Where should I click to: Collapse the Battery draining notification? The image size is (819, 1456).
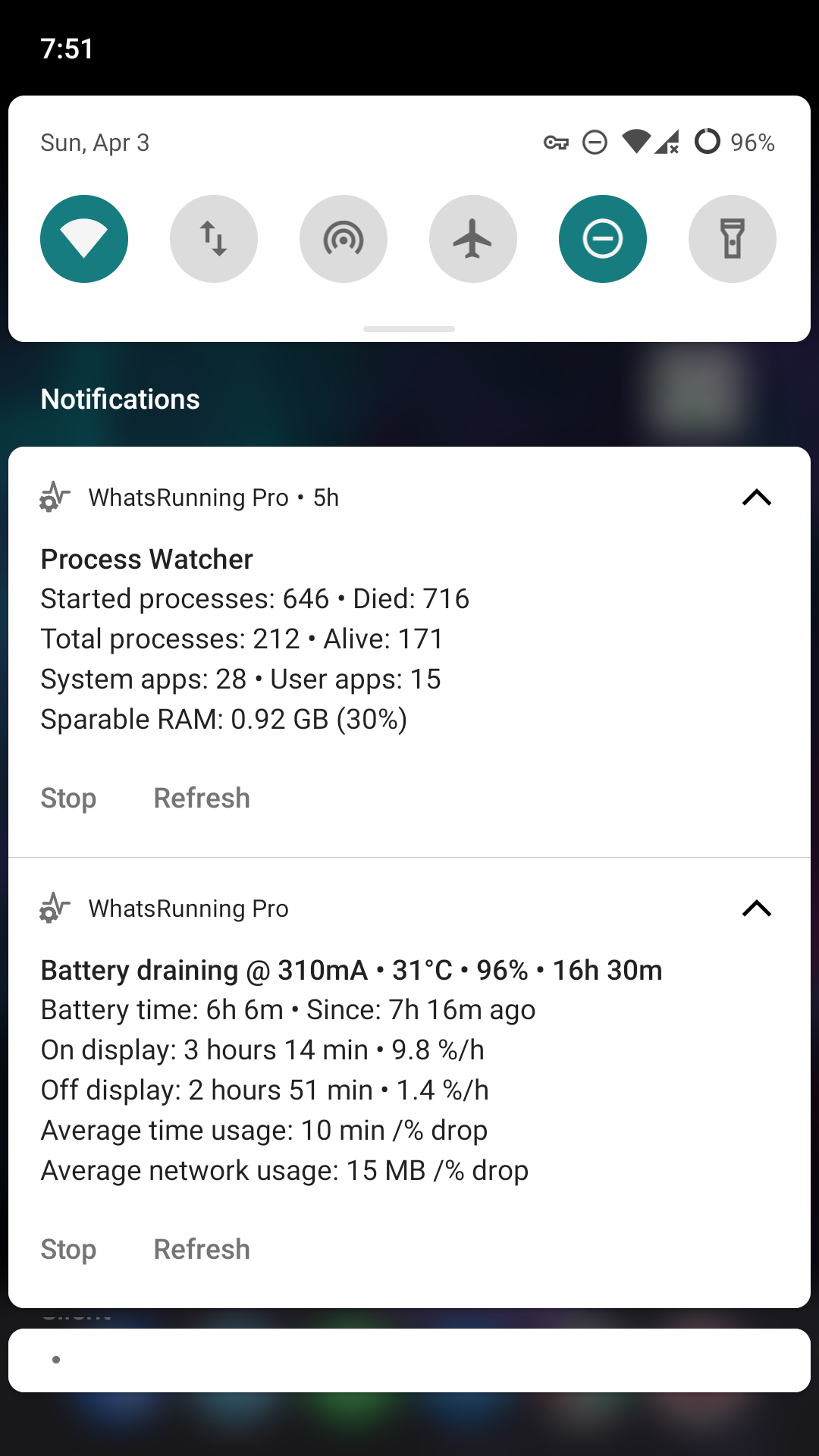click(757, 908)
